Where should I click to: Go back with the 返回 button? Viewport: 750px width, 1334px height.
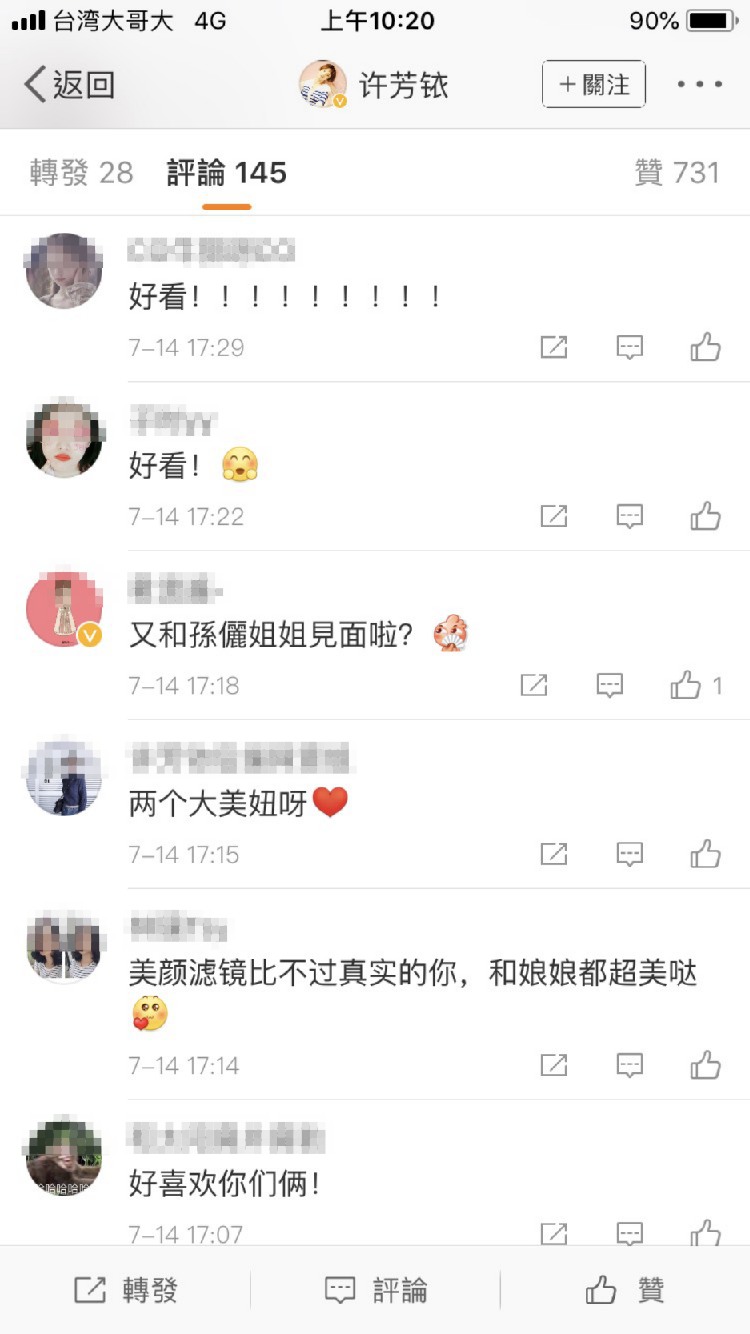pos(69,85)
